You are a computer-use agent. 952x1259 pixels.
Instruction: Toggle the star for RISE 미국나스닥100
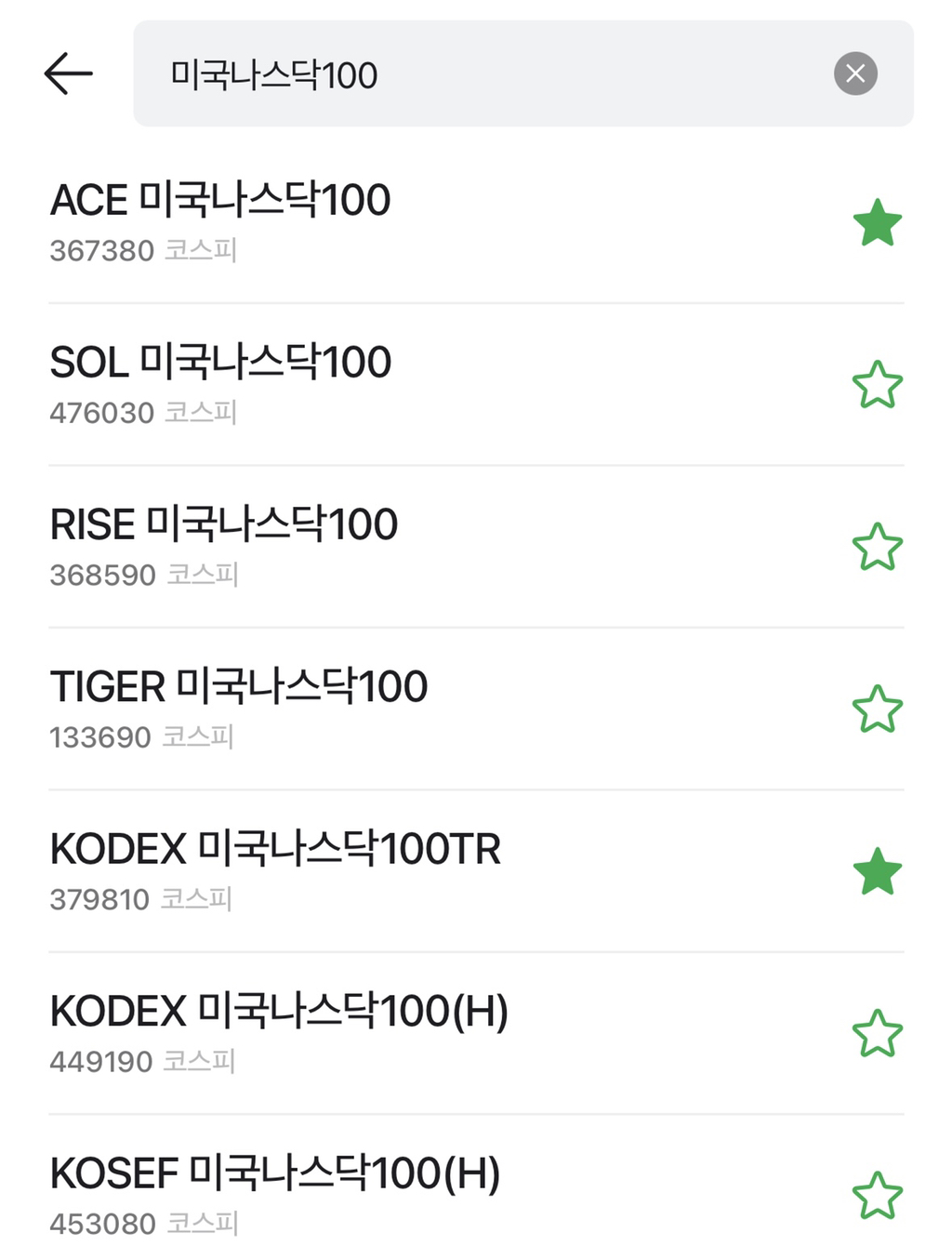[876, 546]
